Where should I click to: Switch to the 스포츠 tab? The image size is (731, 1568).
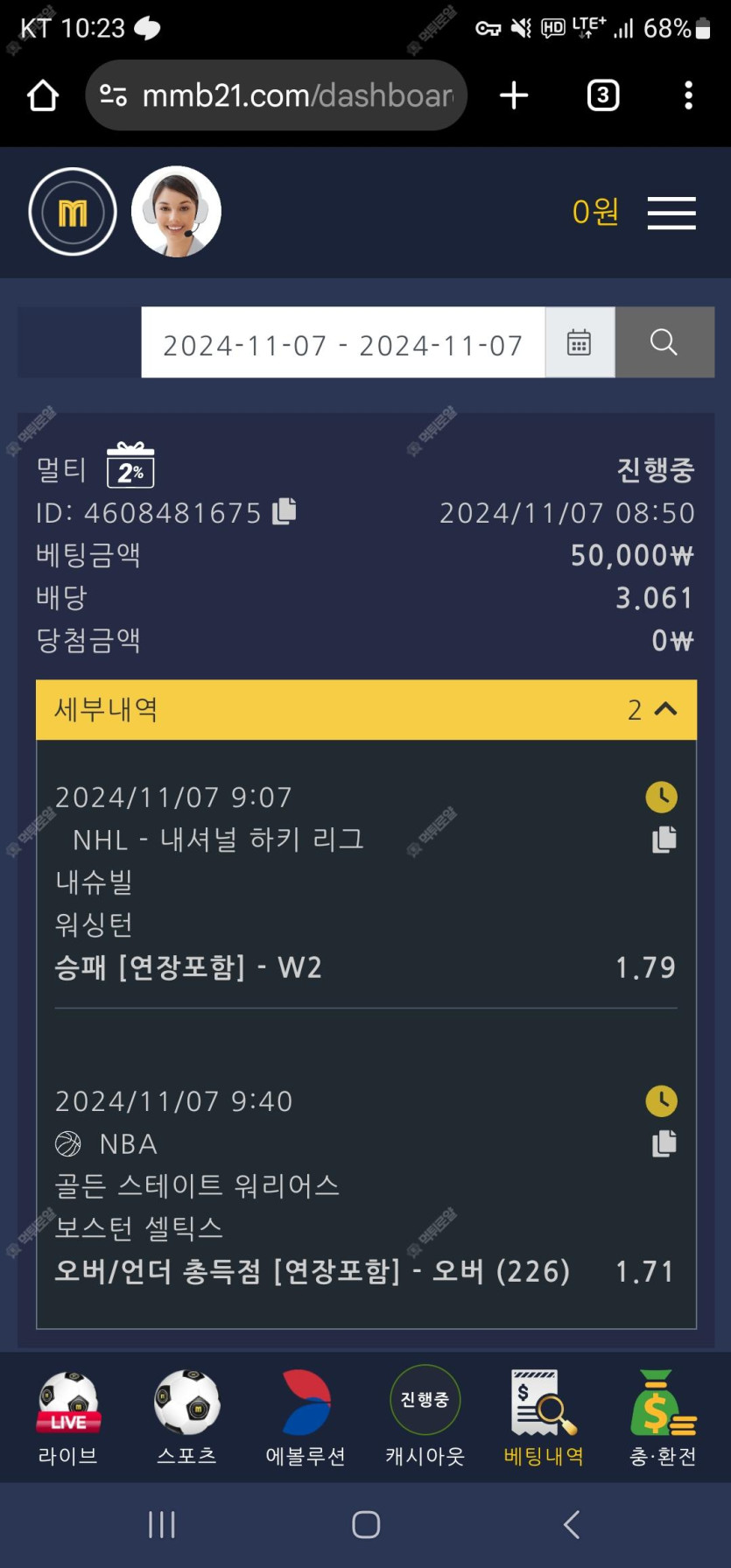pyautogui.click(x=186, y=1418)
